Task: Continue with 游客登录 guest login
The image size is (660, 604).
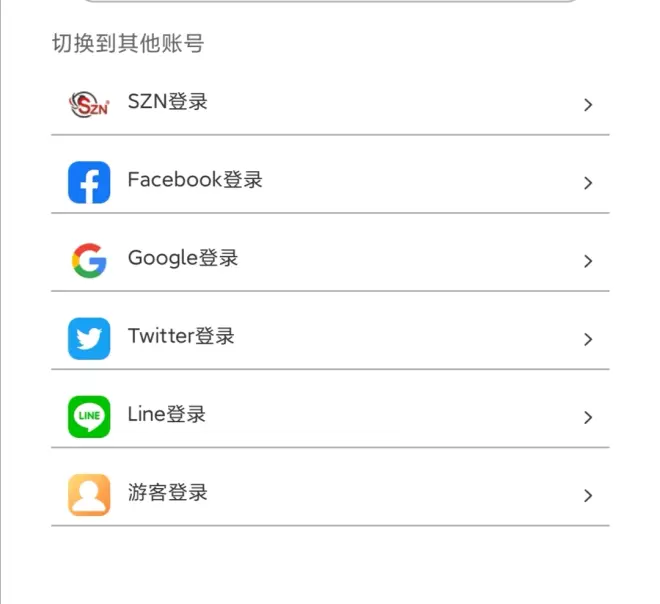Action: tap(329, 493)
